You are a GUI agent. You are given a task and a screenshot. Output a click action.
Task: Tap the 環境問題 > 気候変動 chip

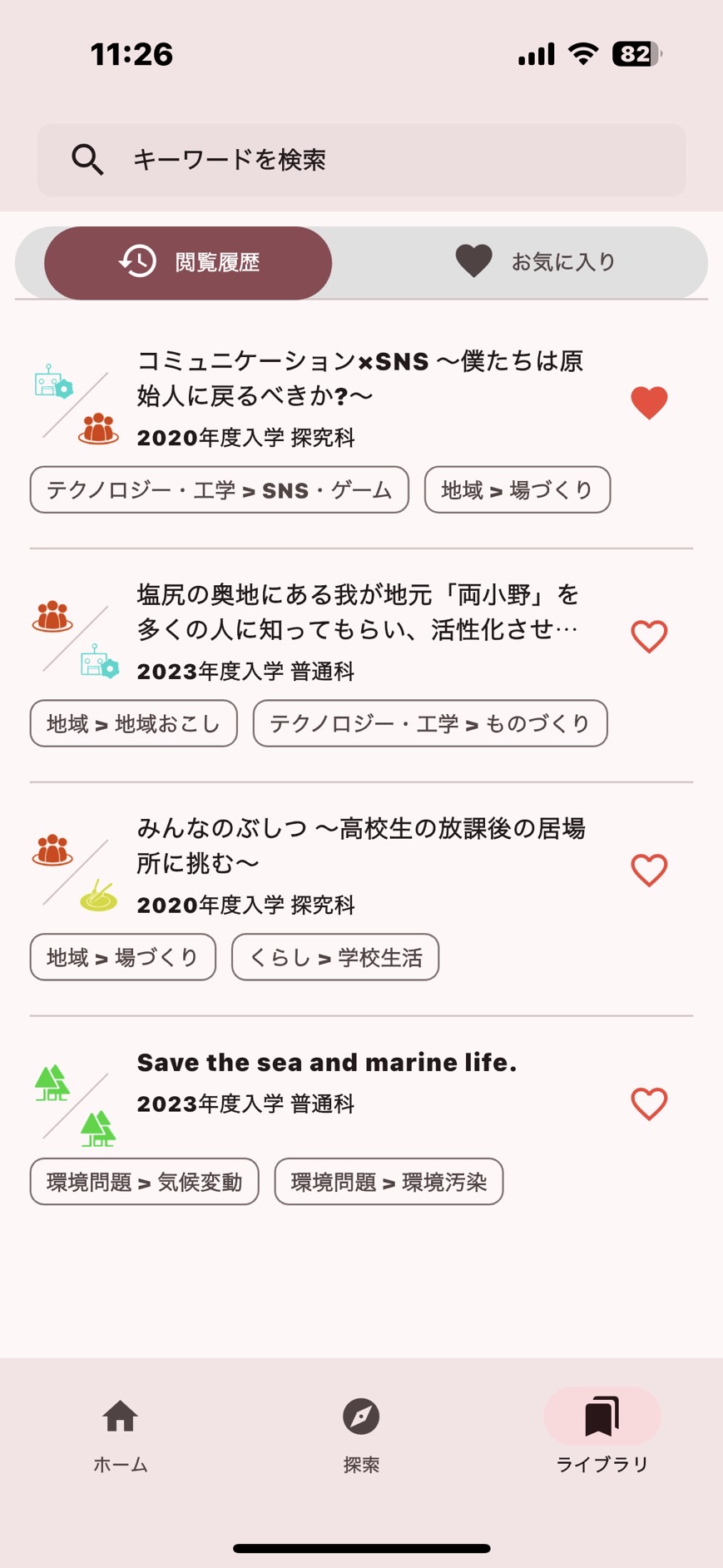coord(145,1182)
